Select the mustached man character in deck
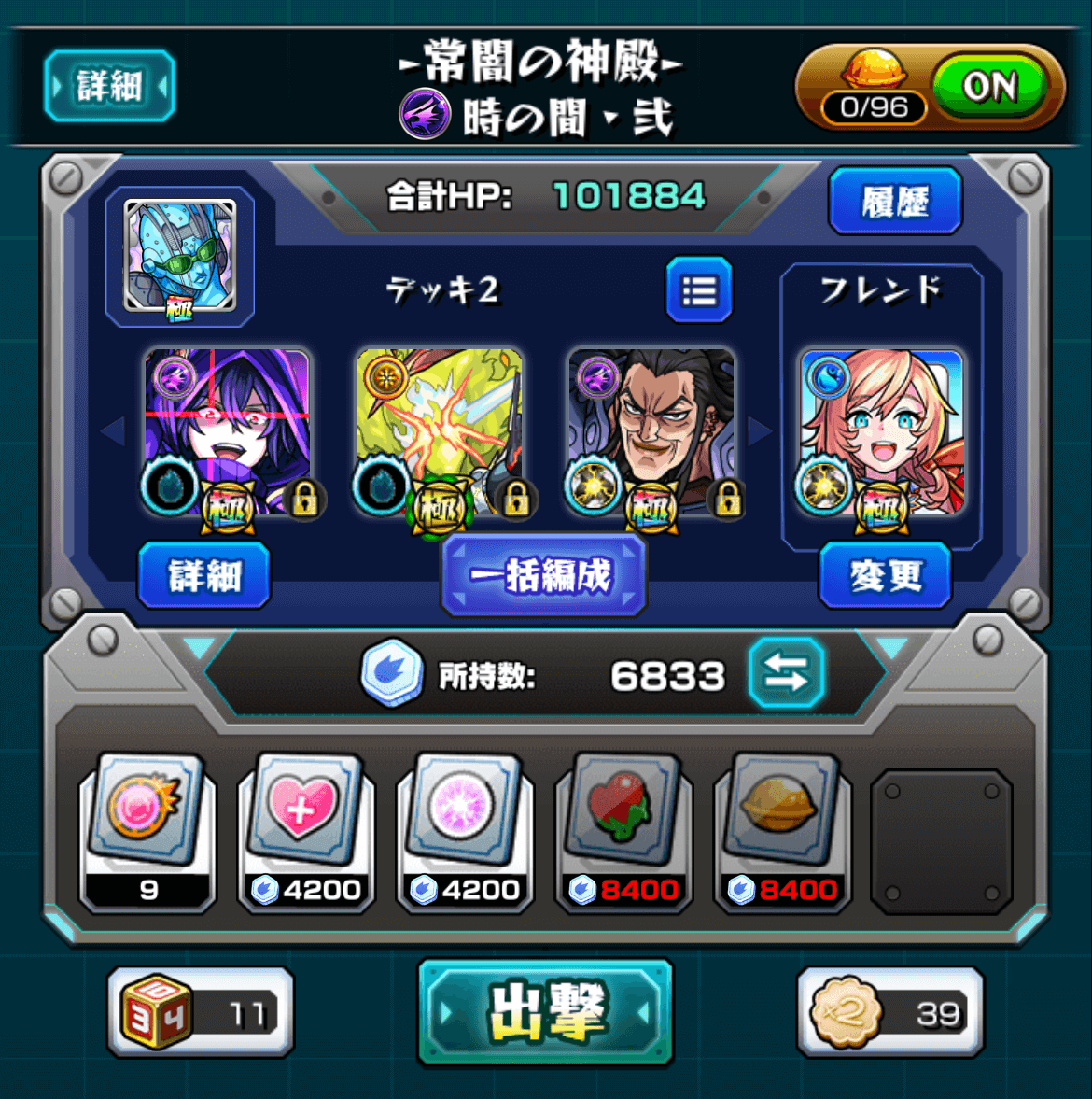The width and height of the screenshot is (1092, 1099). (651, 432)
